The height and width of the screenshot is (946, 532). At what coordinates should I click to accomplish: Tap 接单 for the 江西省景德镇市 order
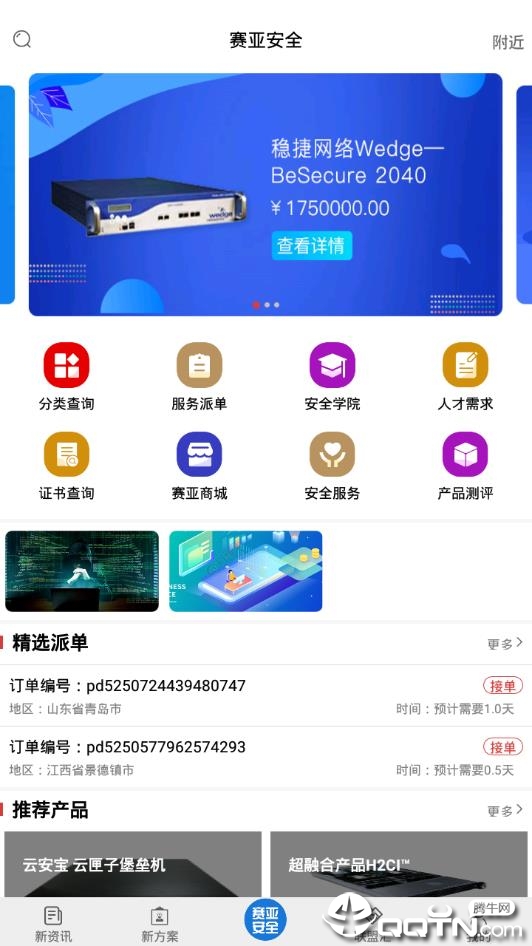pos(503,748)
